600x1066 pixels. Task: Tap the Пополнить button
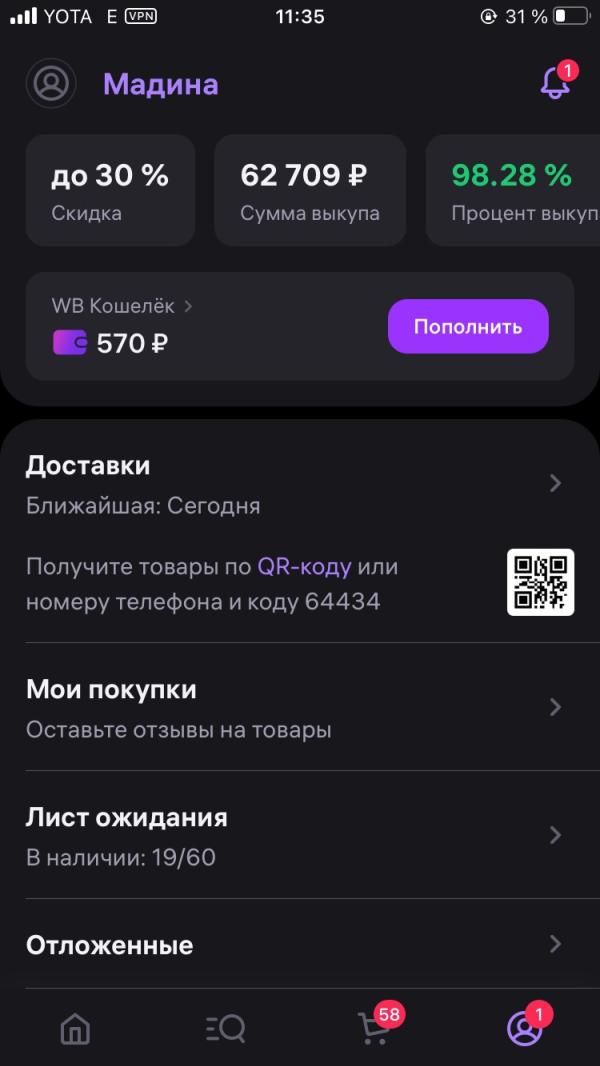468,326
